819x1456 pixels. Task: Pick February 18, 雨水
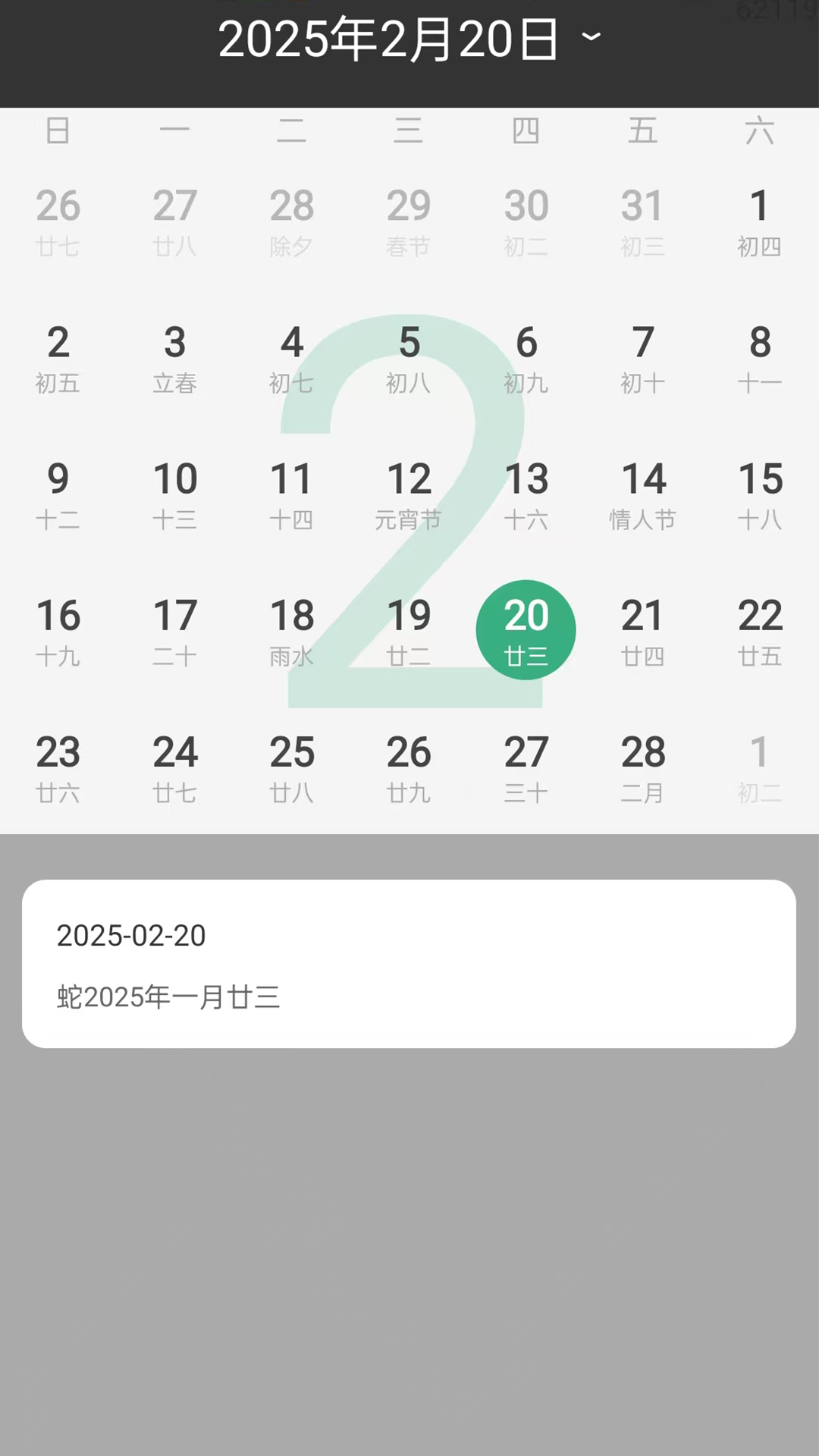coord(292,630)
